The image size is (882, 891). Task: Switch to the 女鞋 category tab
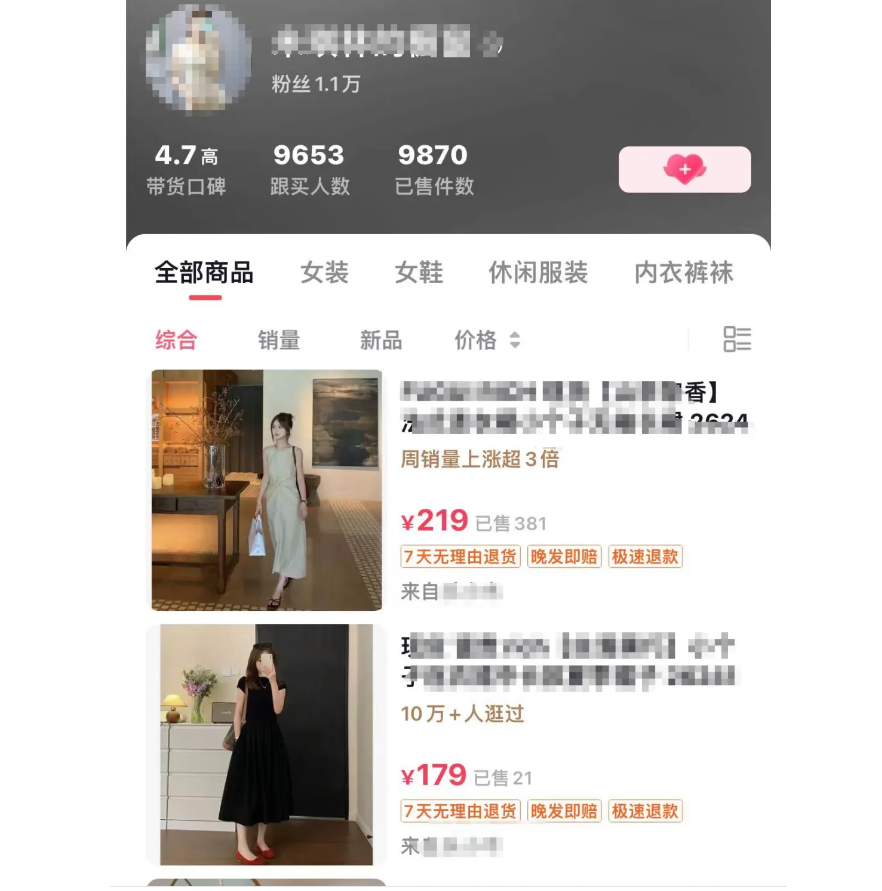pyautogui.click(x=418, y=272)
